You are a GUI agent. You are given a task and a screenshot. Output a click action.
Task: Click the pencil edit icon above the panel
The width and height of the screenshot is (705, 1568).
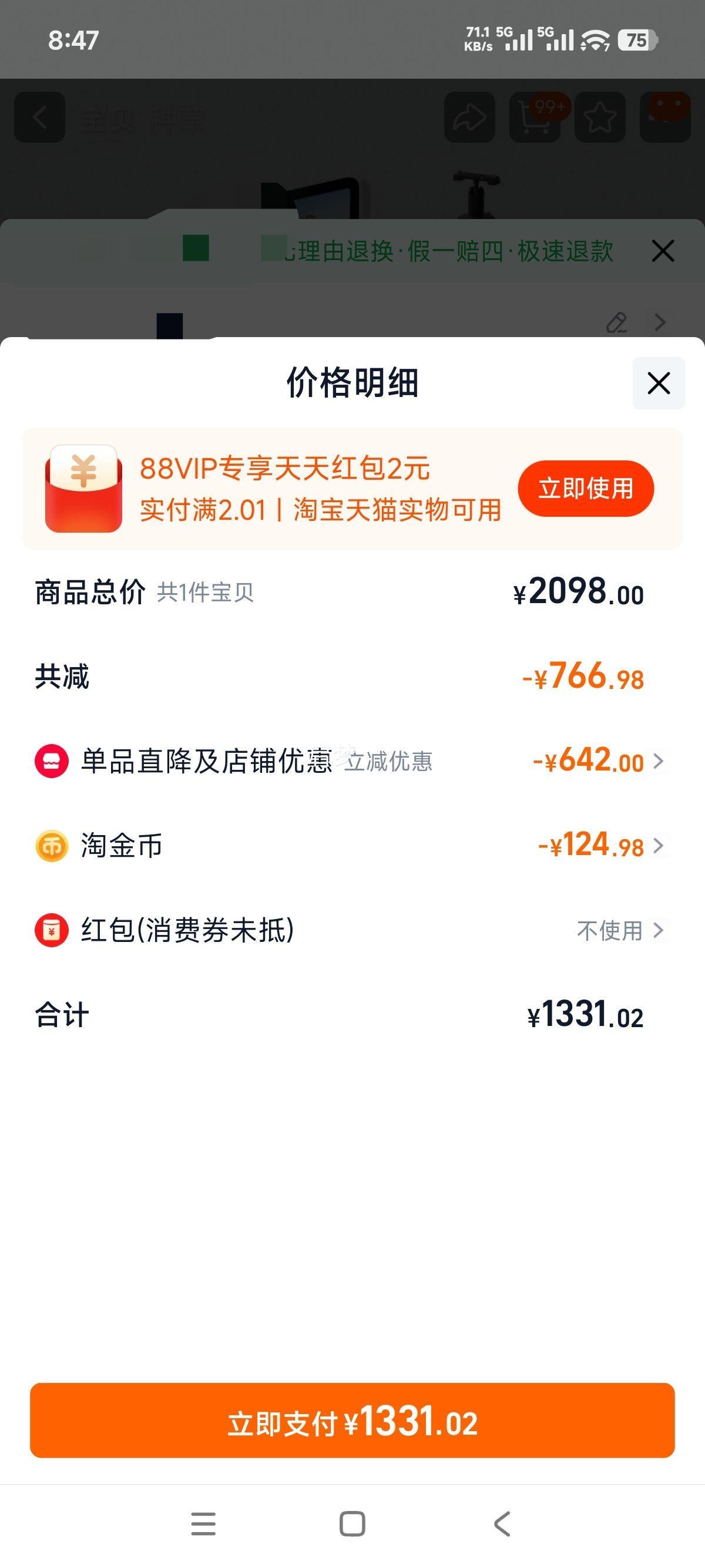coord(617,322)
